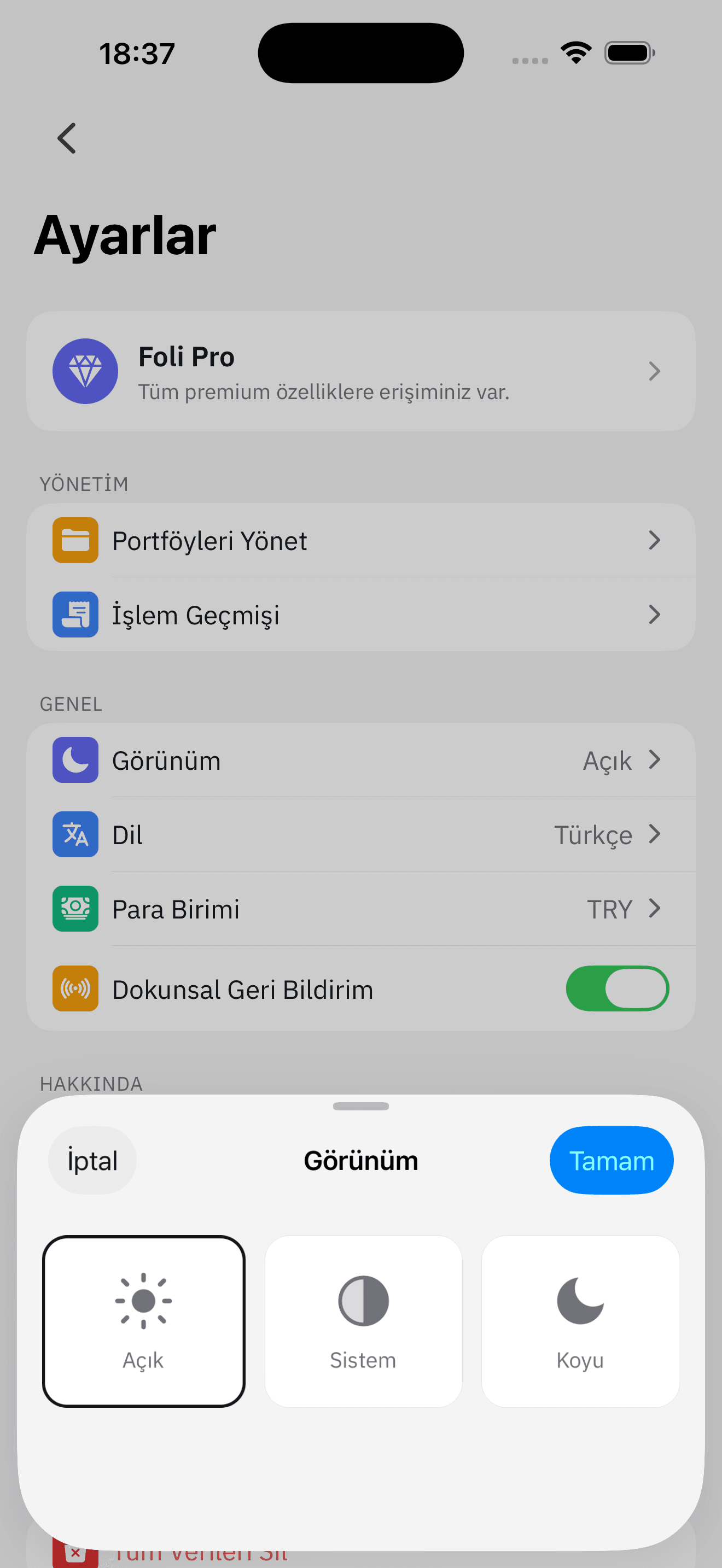Select the Açık appearance card
Image resolution: width=722 pixels, height=1568 pixels.
pos(144,1320)
